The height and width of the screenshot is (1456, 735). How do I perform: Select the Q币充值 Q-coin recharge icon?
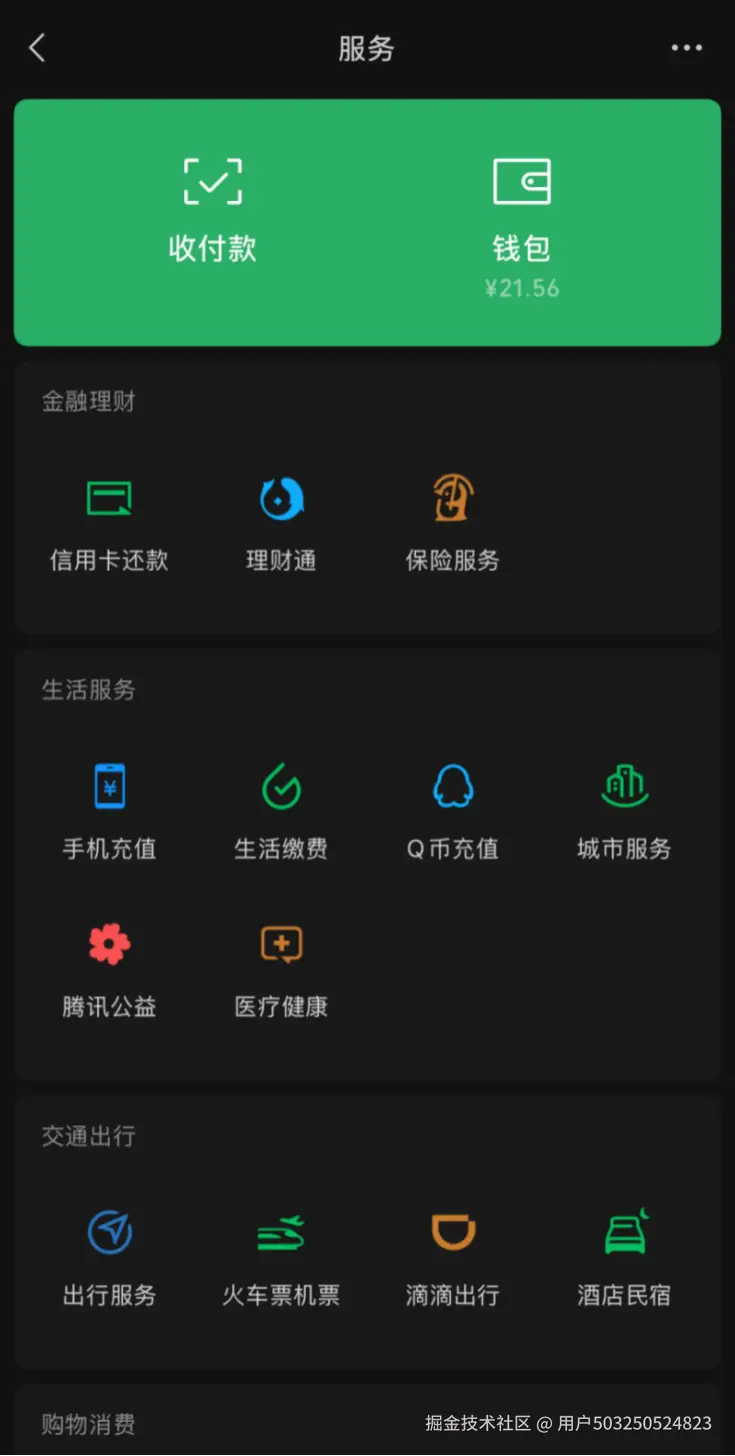tap(453, 808)
